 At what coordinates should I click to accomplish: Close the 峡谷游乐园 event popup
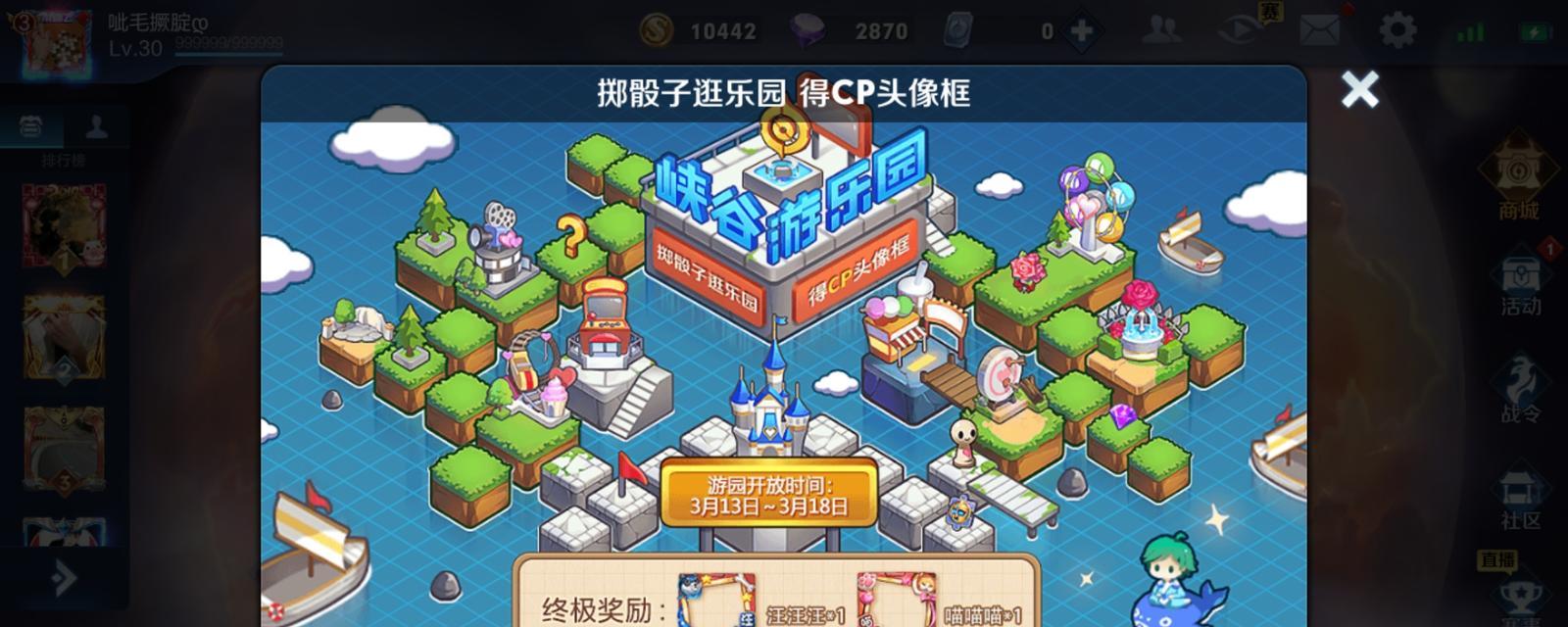click(x=1359, y=90)
